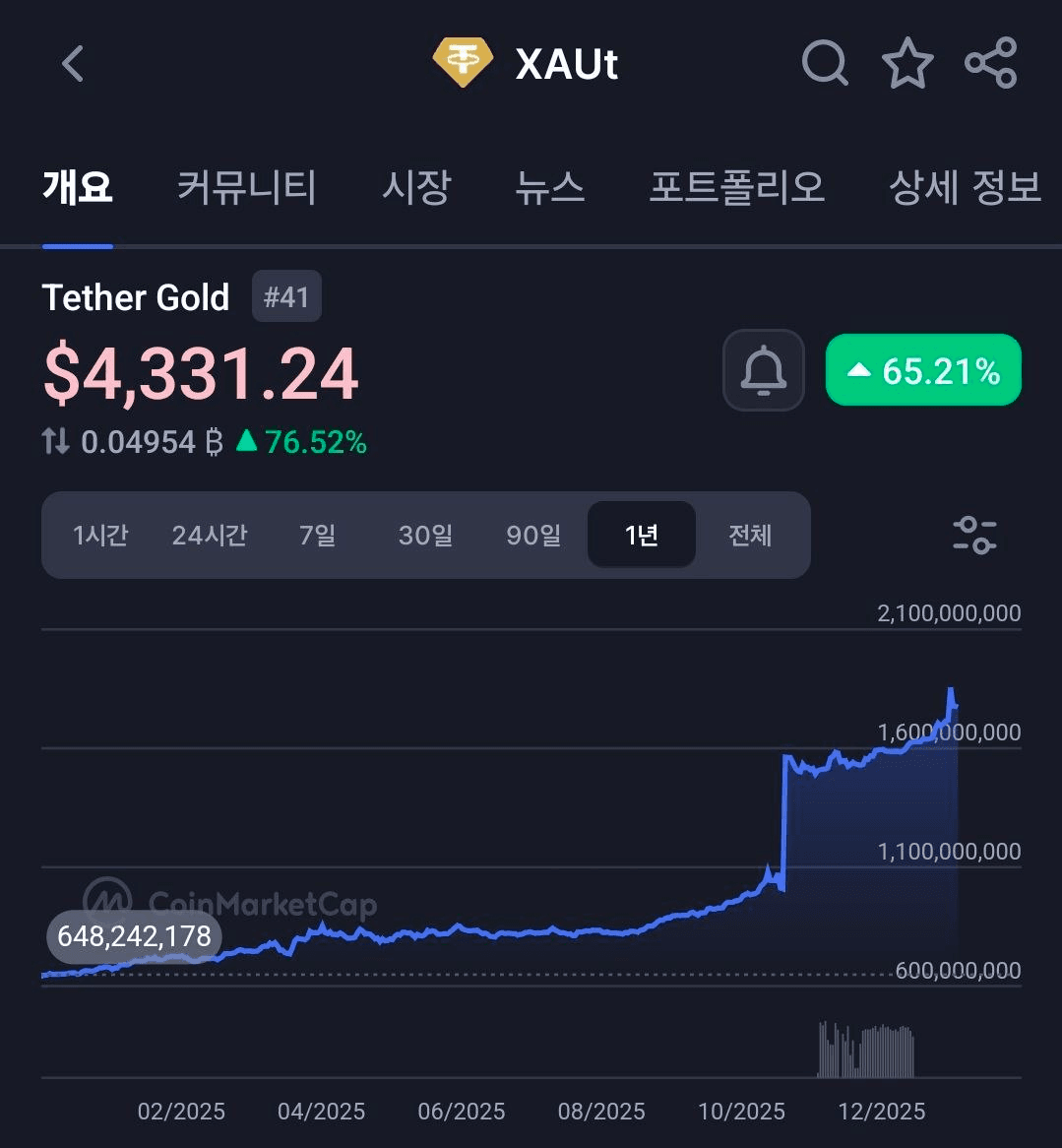
Task: Switch to the 커뮤니티 tab
Action: coord(246,186)
